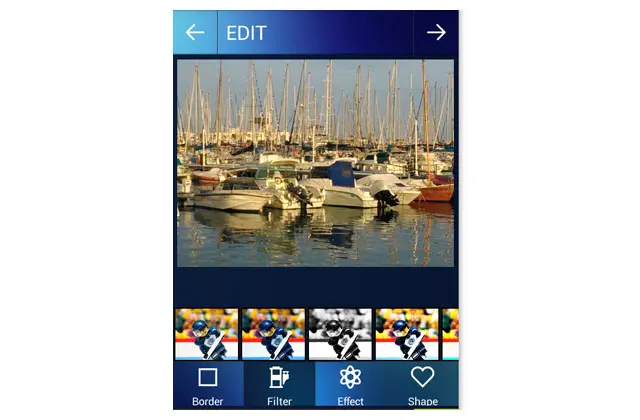Proceed with the forward arrow
The image size is (640, 420).
point(435,32)
